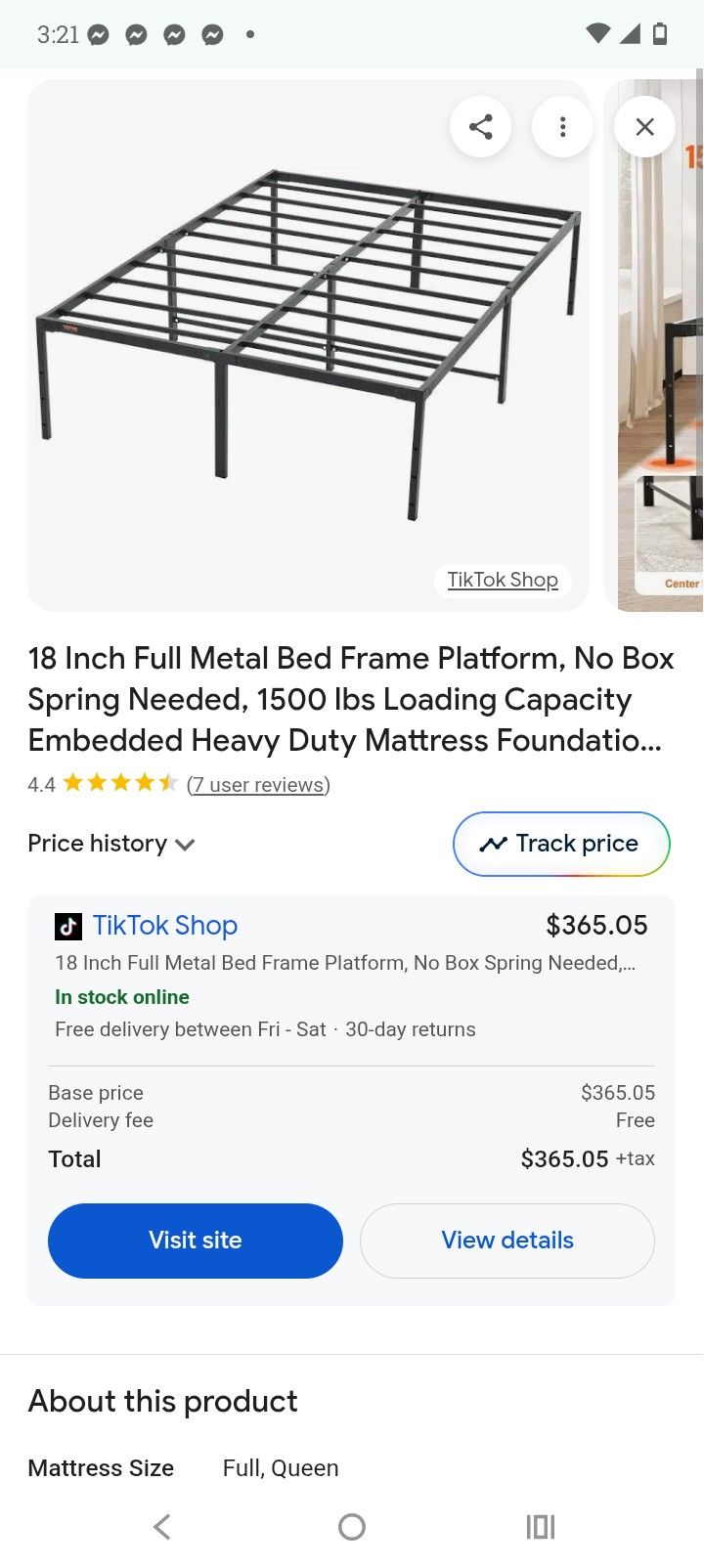
Task: Open recent apps with the navigation square icon
Action: click(540, 1526)
